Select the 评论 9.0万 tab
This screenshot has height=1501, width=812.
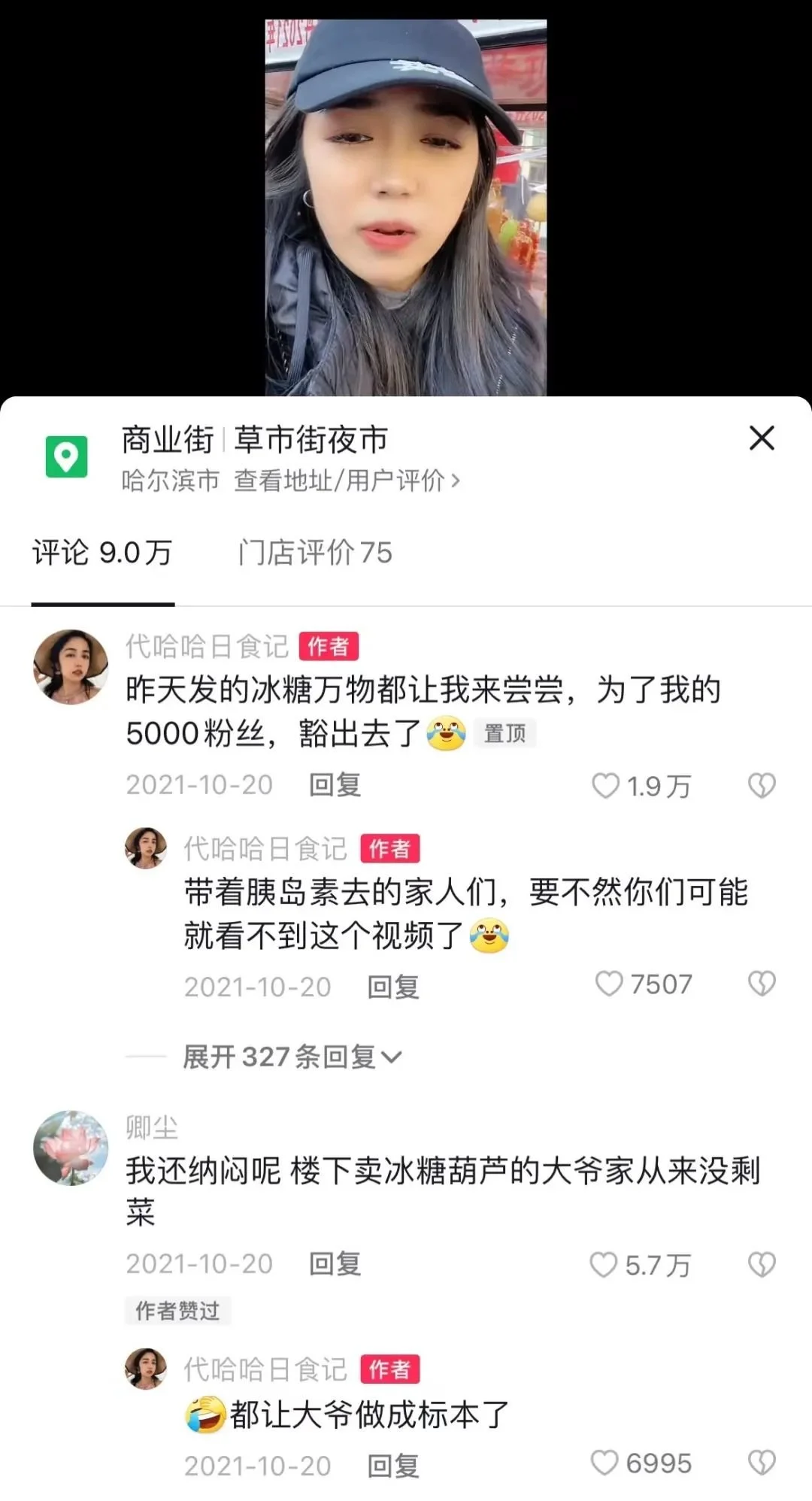click(x=102, y=553)
